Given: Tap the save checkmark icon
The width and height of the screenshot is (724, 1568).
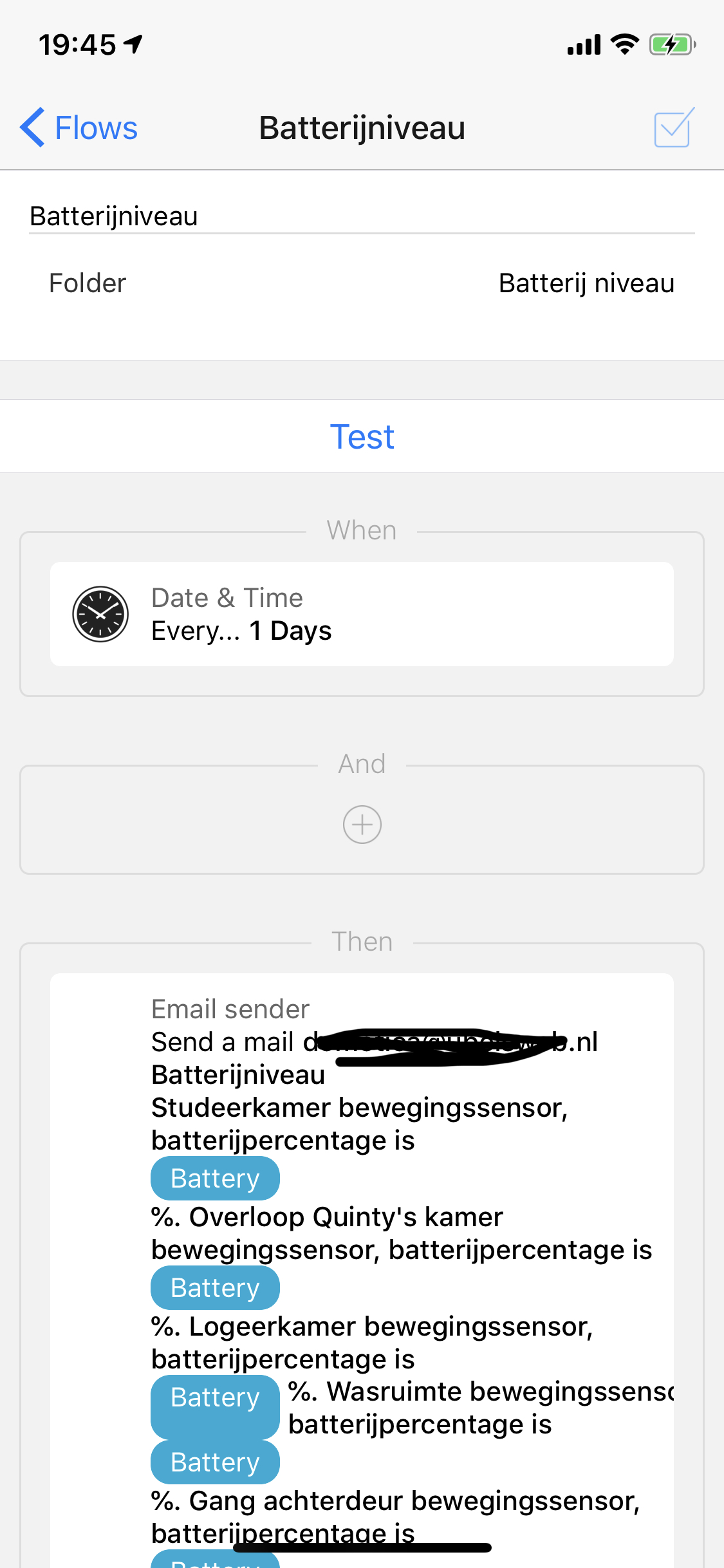Looking at the screenshot, I should 674,127.
